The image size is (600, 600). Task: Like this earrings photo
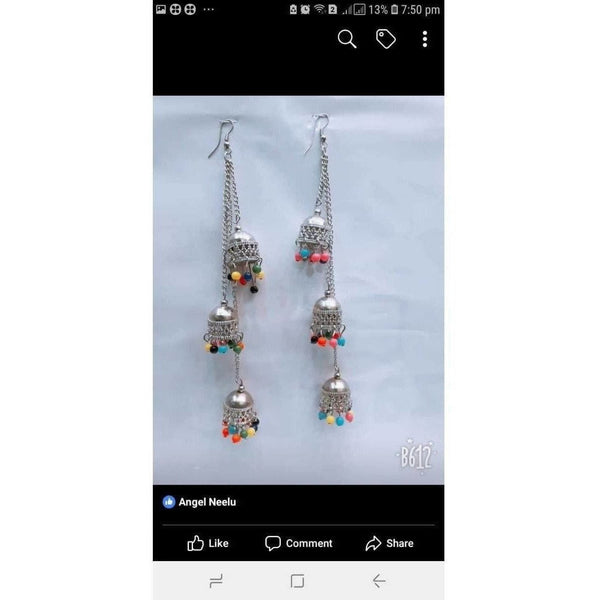coord(208,543)
